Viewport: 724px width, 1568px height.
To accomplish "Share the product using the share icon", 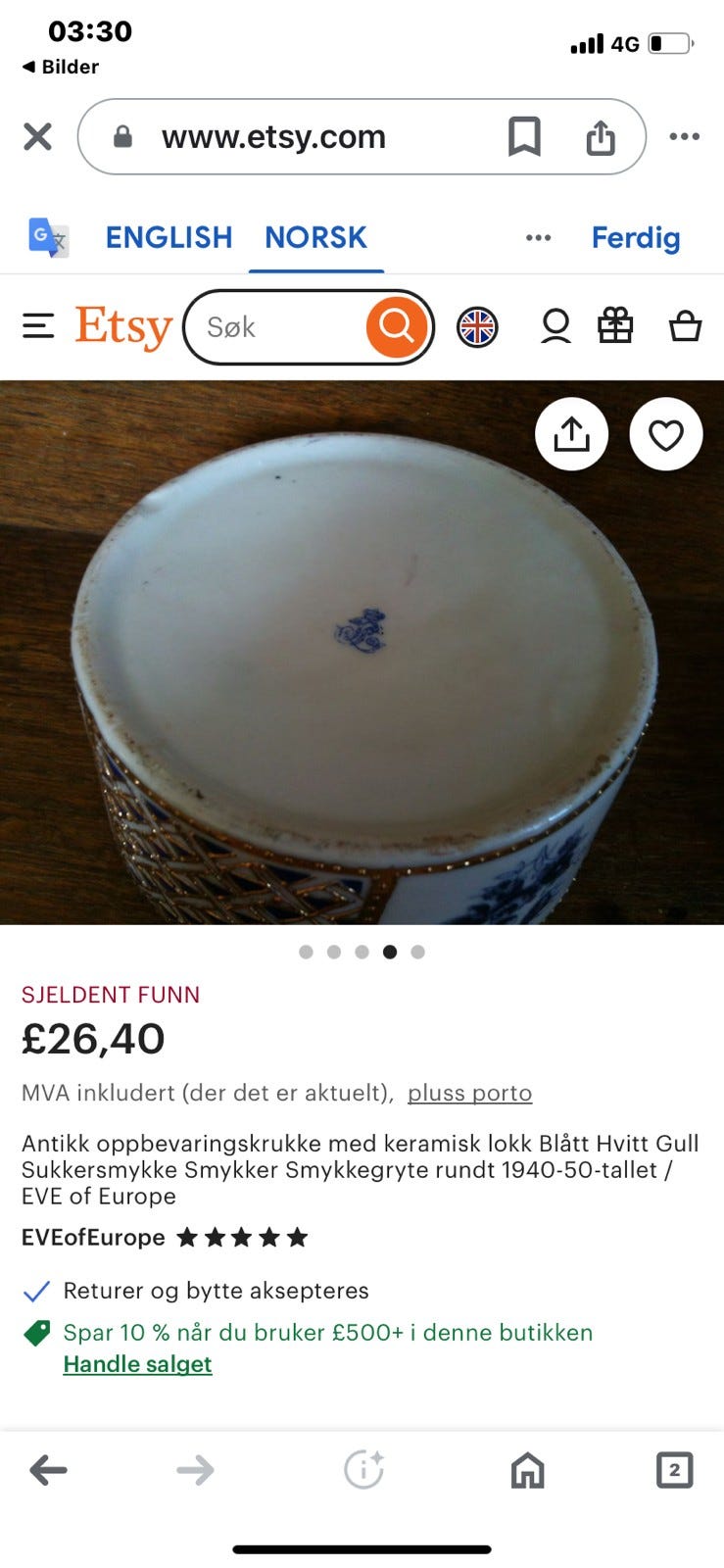I will (x=571, y=434).
